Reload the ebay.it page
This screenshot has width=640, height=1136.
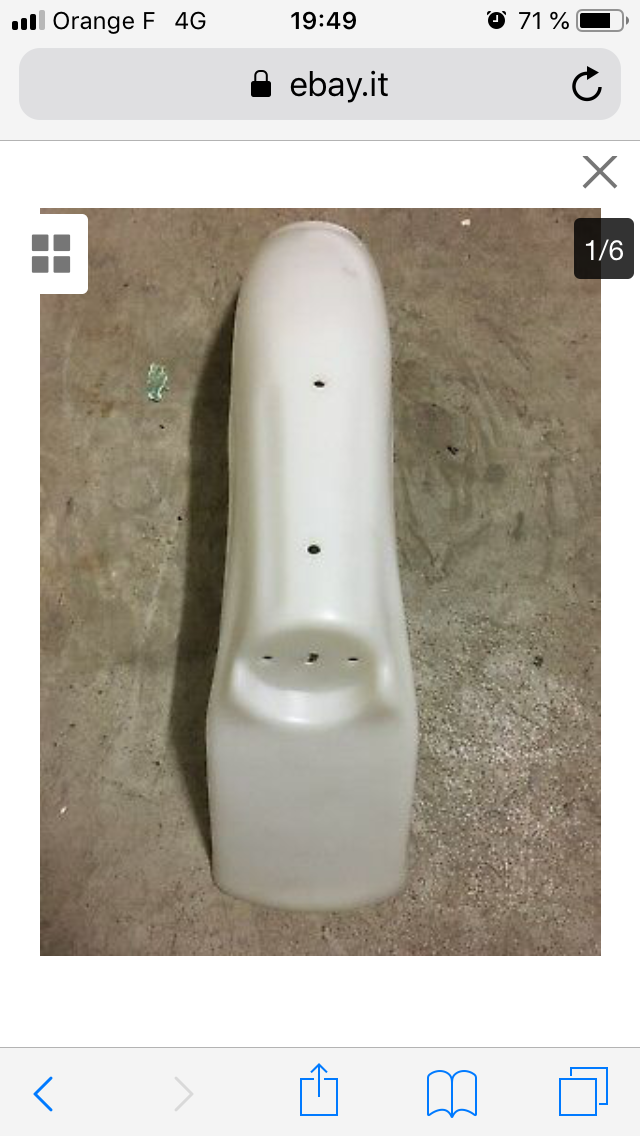[587, 85]
